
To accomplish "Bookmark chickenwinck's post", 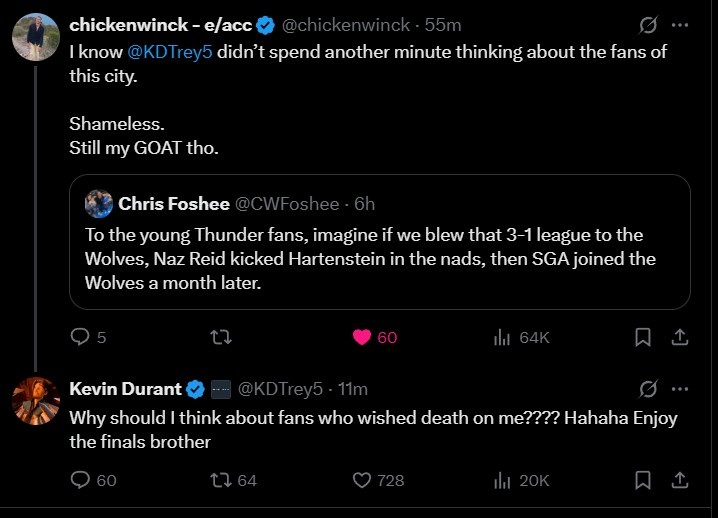I will click(644, 338).
